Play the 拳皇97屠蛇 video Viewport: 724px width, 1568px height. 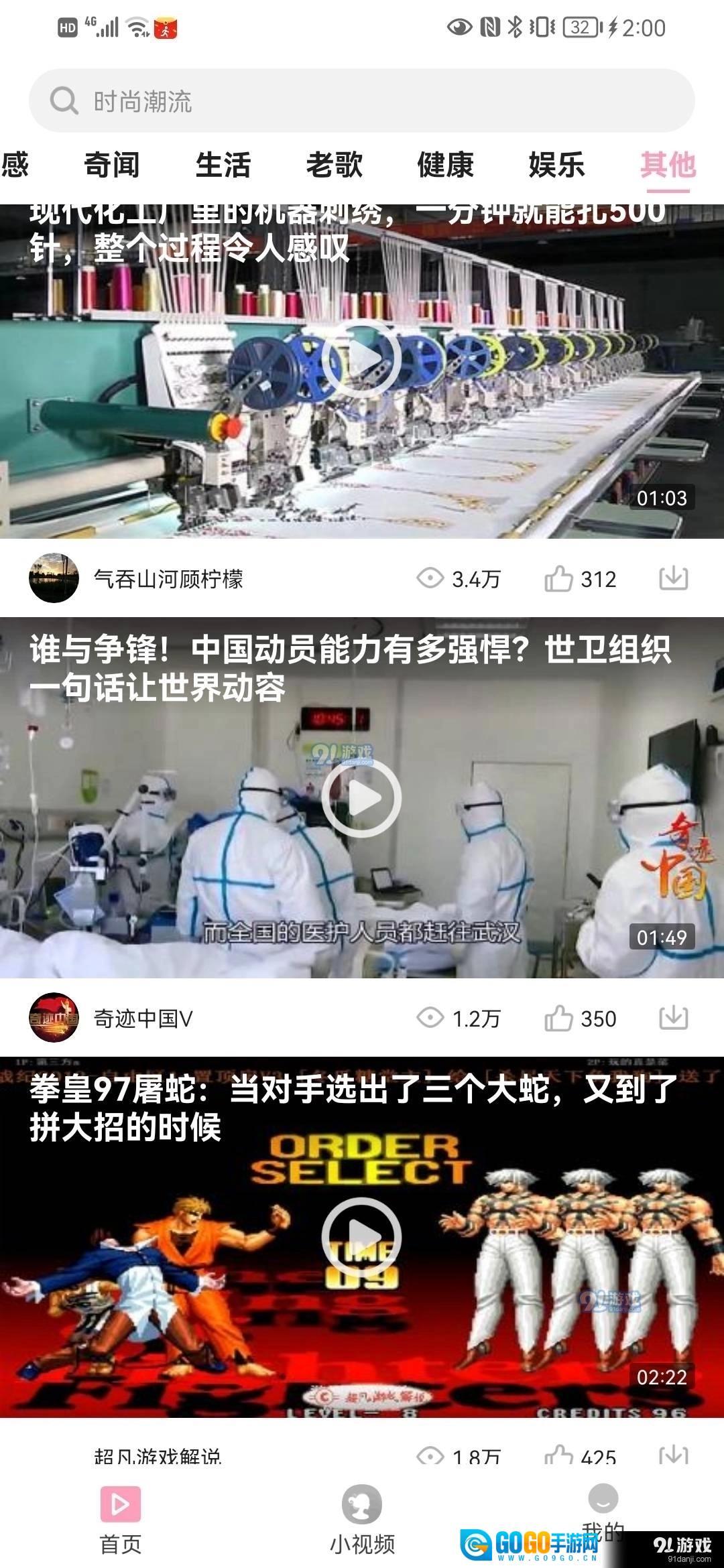(x=361, y=1237)
